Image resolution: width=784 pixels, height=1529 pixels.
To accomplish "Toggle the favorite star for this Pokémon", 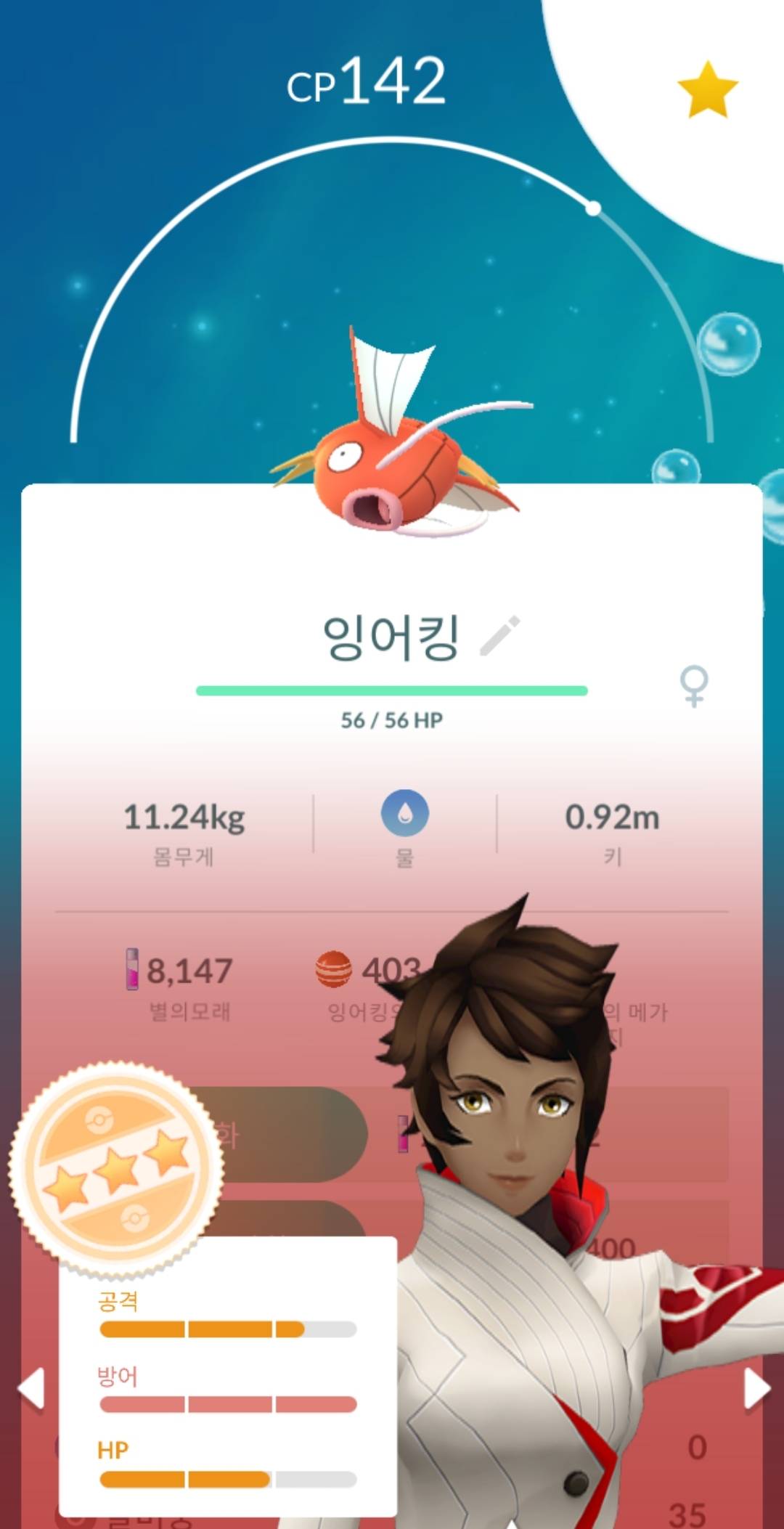I will 707,90.
